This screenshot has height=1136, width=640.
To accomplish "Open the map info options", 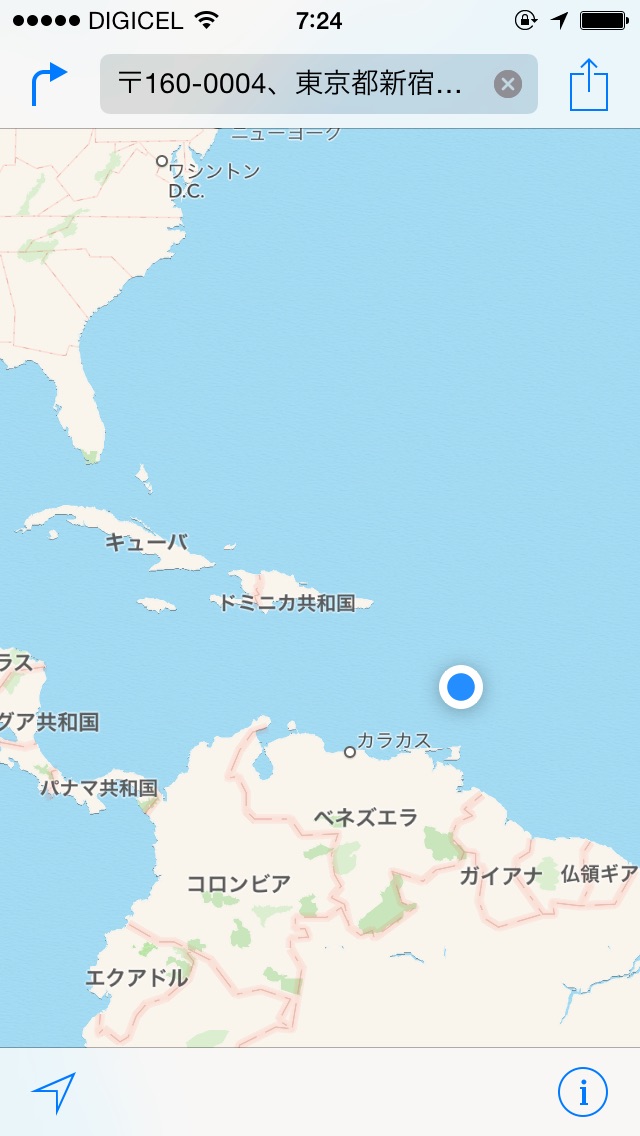I will (x=582, y=1092).
